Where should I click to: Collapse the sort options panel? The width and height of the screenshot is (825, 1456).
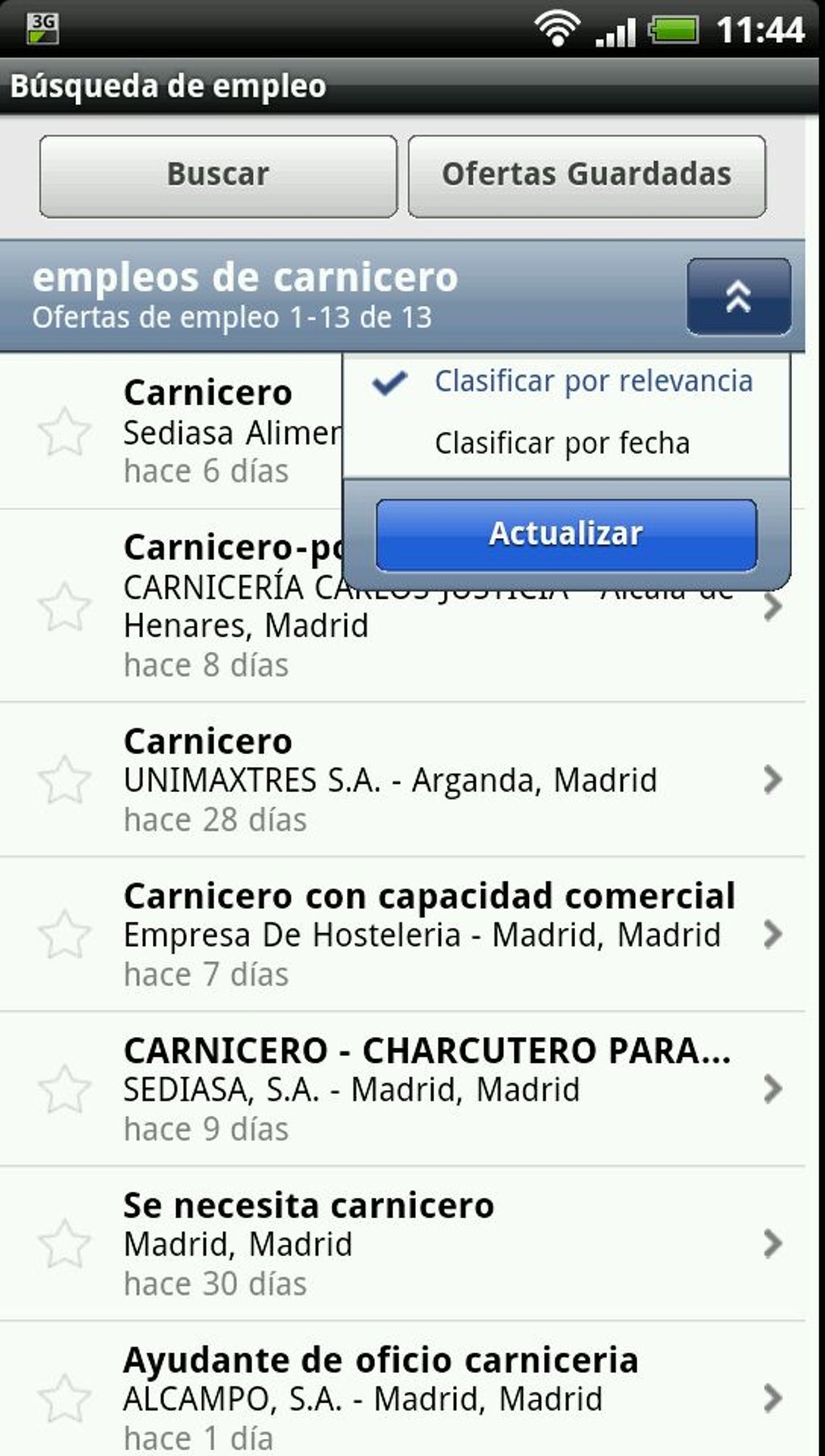738,297
